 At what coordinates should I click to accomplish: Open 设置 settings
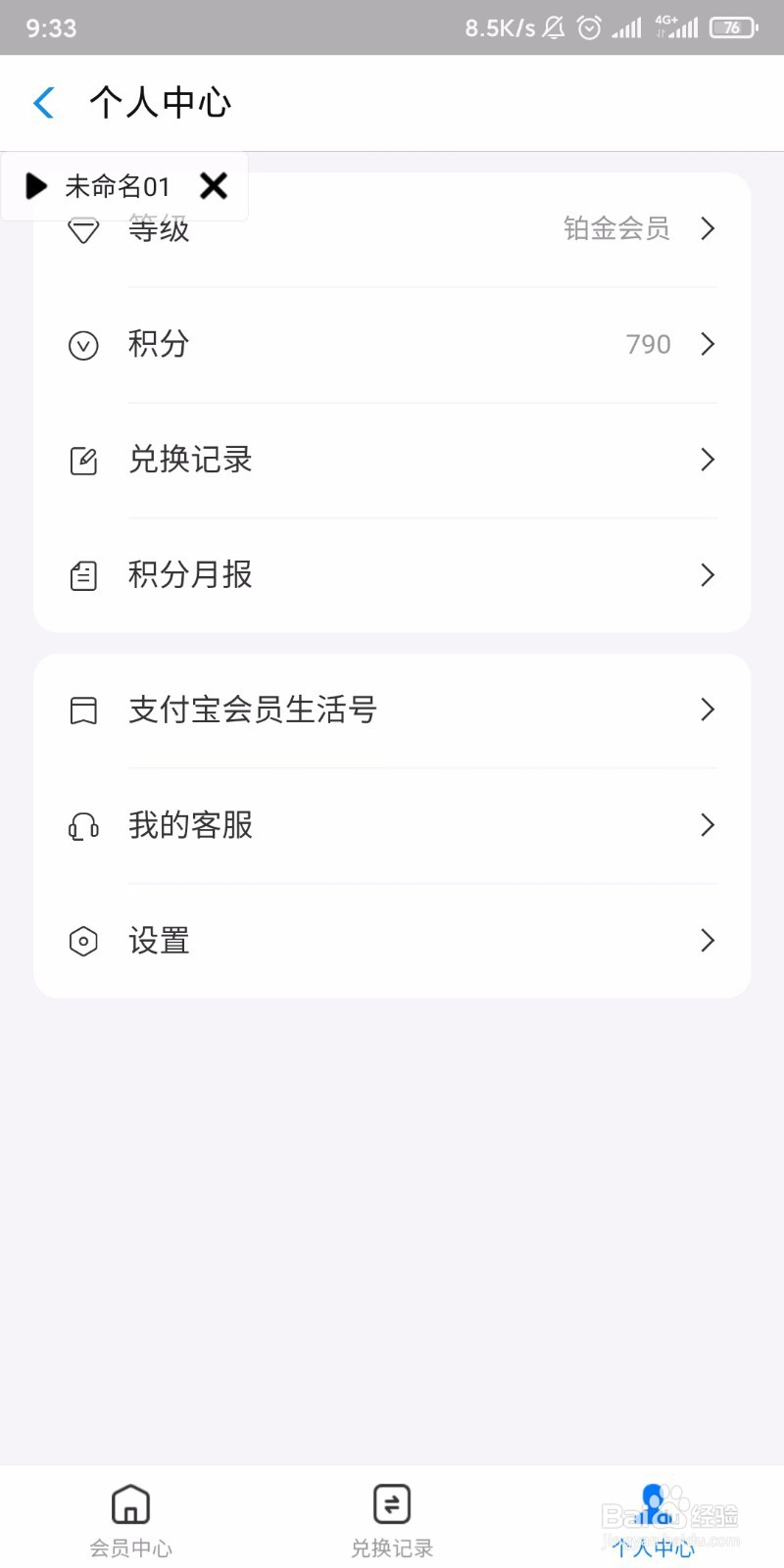coord(392,942)
